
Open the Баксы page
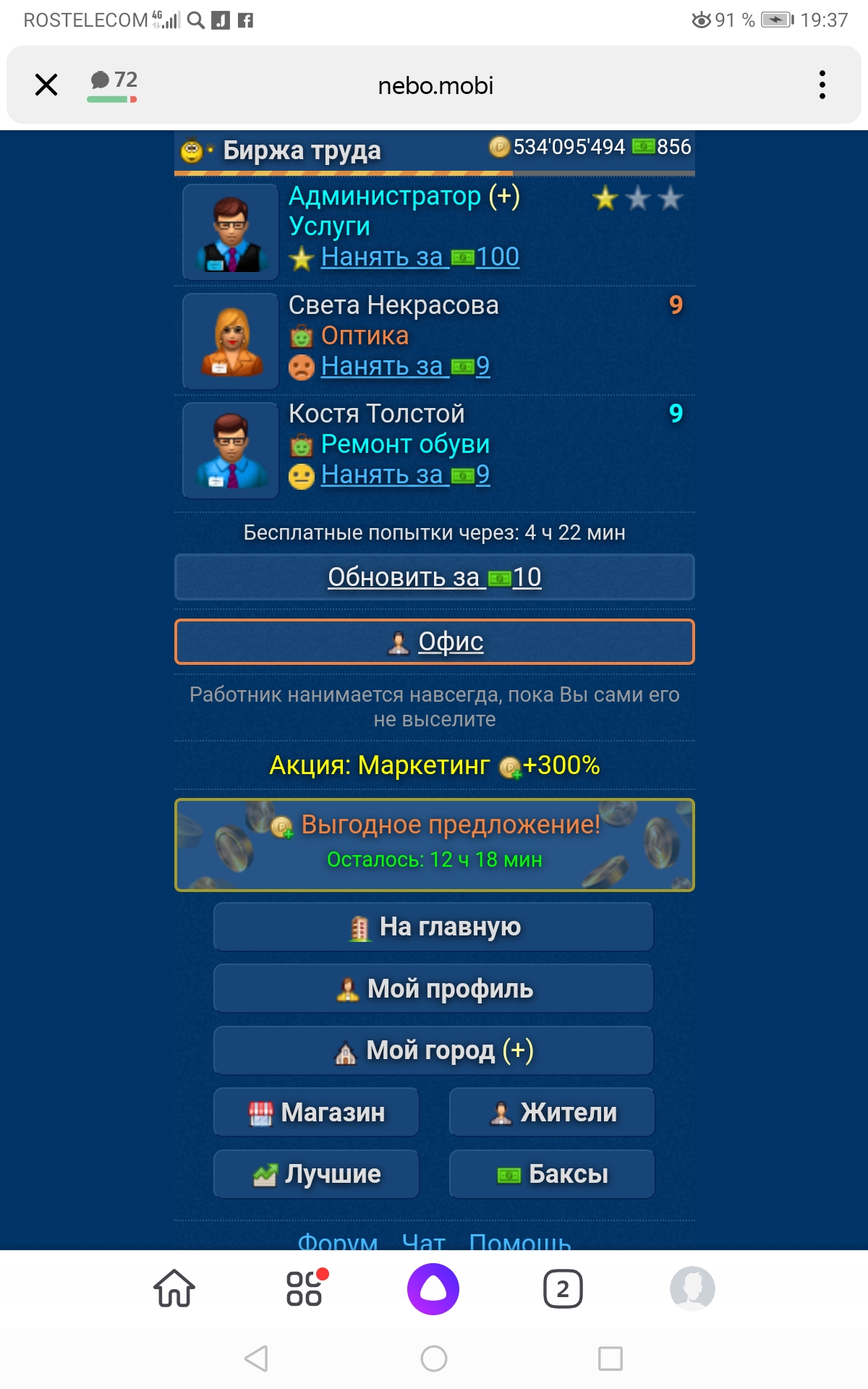[x=553, y=1173]
